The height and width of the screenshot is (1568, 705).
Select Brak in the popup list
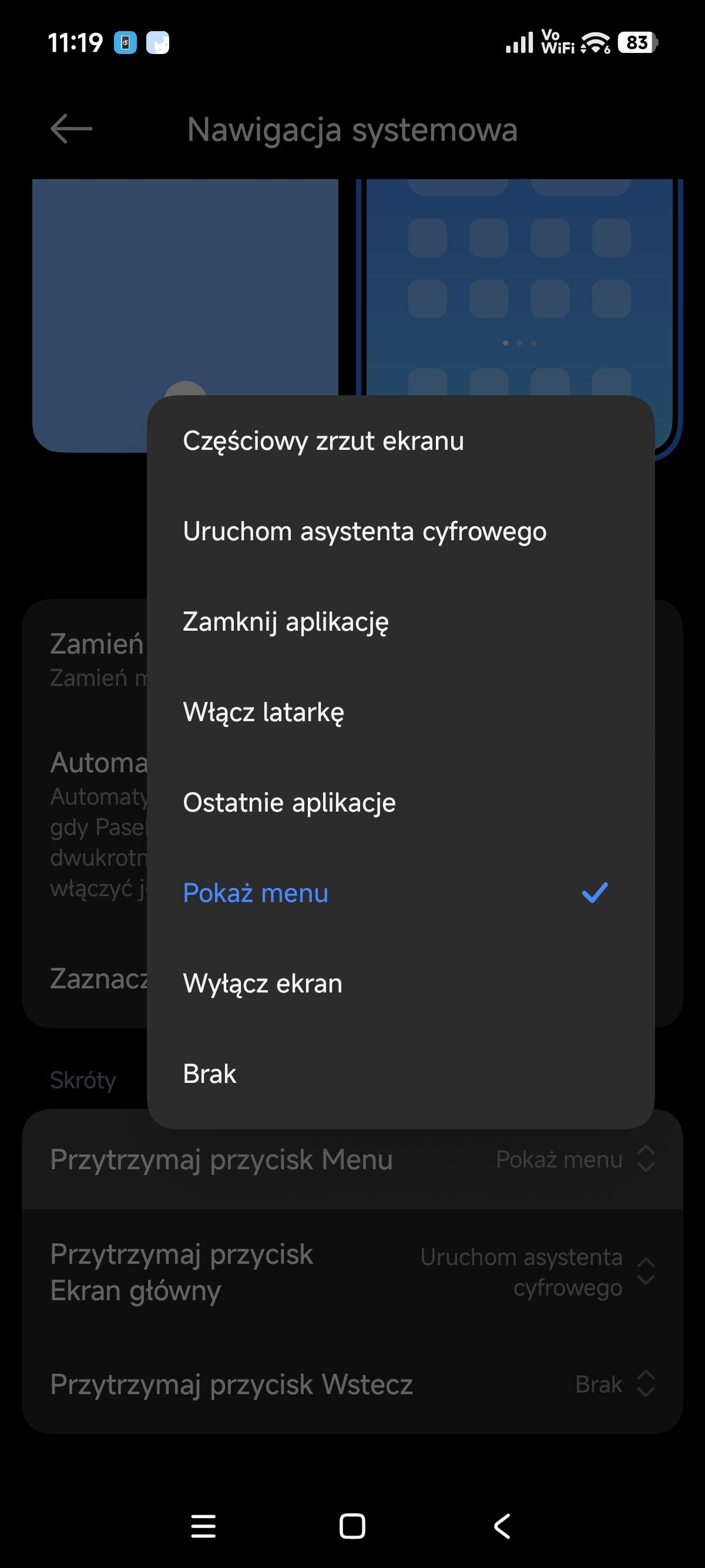(x=209, y=1074)
